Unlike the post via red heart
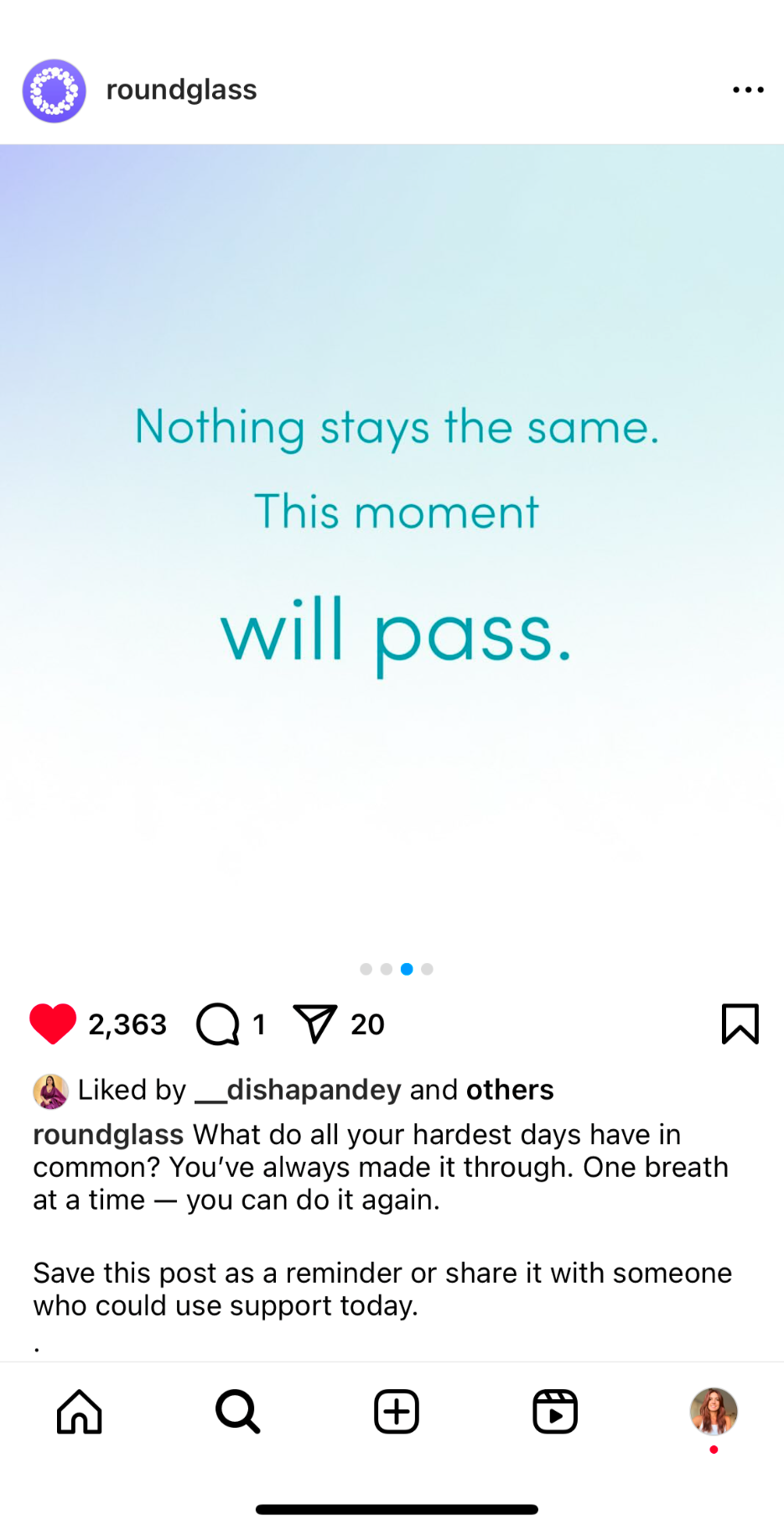The image size is (784, 1531). pyautogui.click(x=53, y=1023)
